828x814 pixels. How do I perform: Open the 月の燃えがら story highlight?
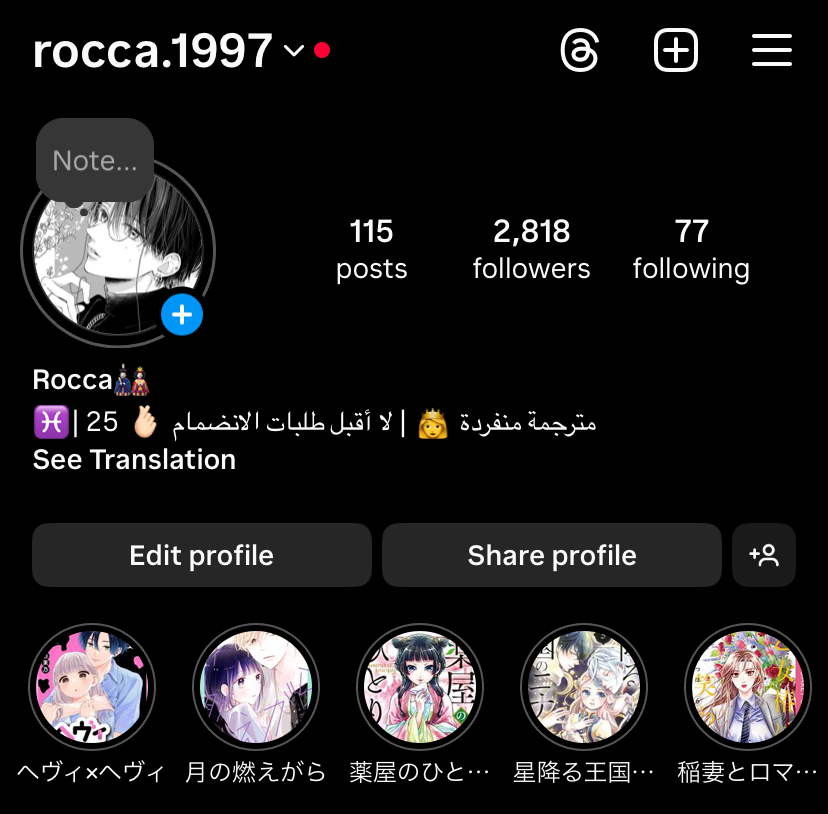pyautogui.click(x=256, y=689)
